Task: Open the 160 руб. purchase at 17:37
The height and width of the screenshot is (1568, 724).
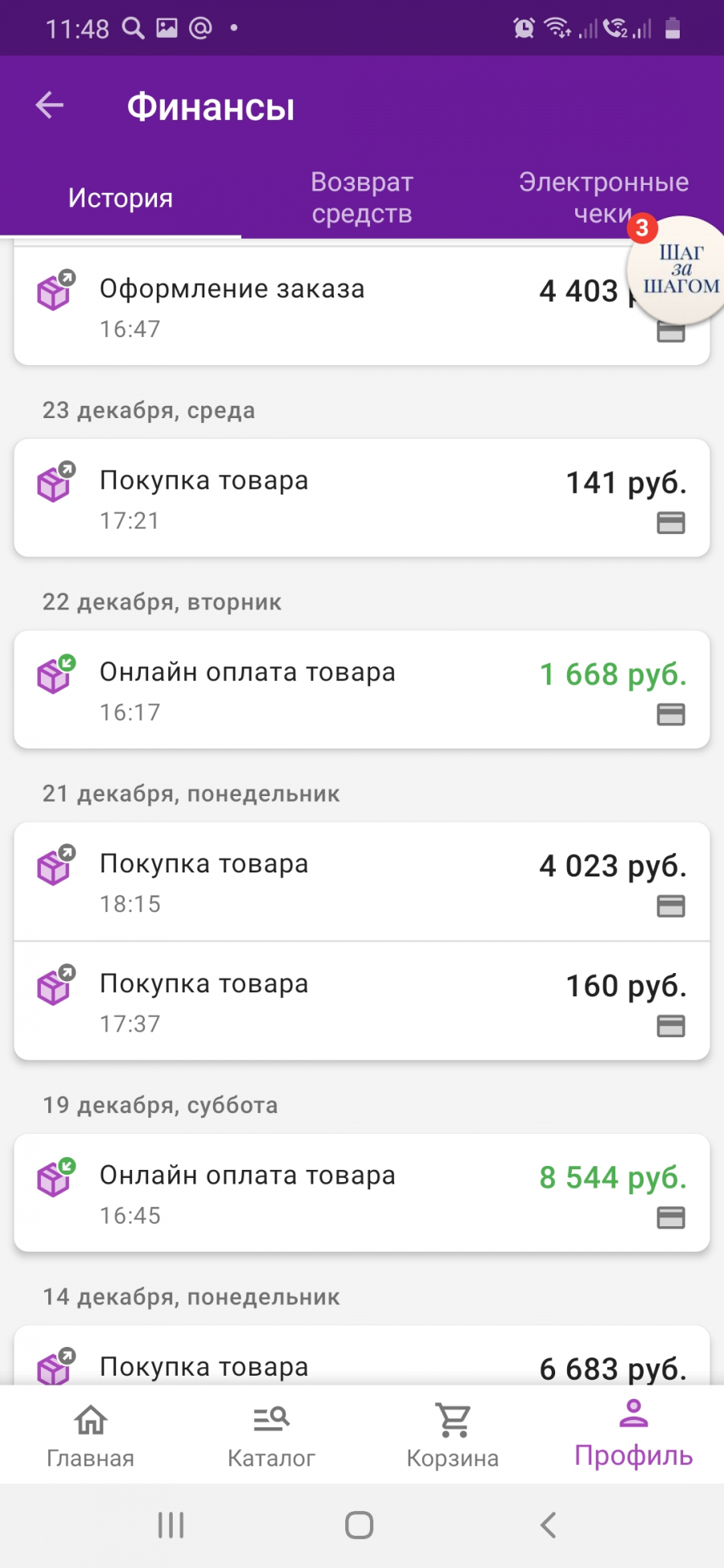Action: click(362, 1001)
